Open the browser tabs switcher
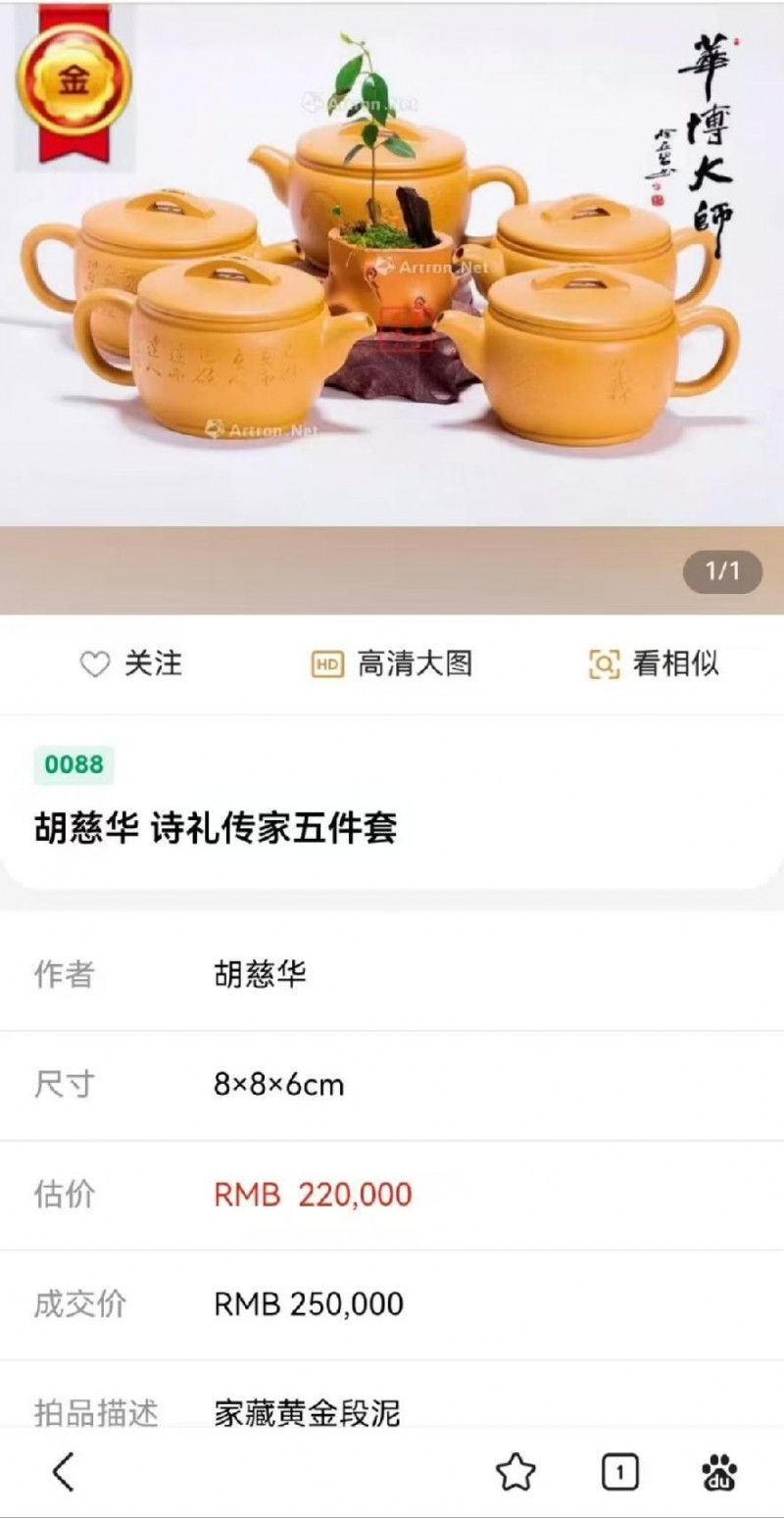This screenshot has height=1518, width=784. click(x=619, y=1472)
